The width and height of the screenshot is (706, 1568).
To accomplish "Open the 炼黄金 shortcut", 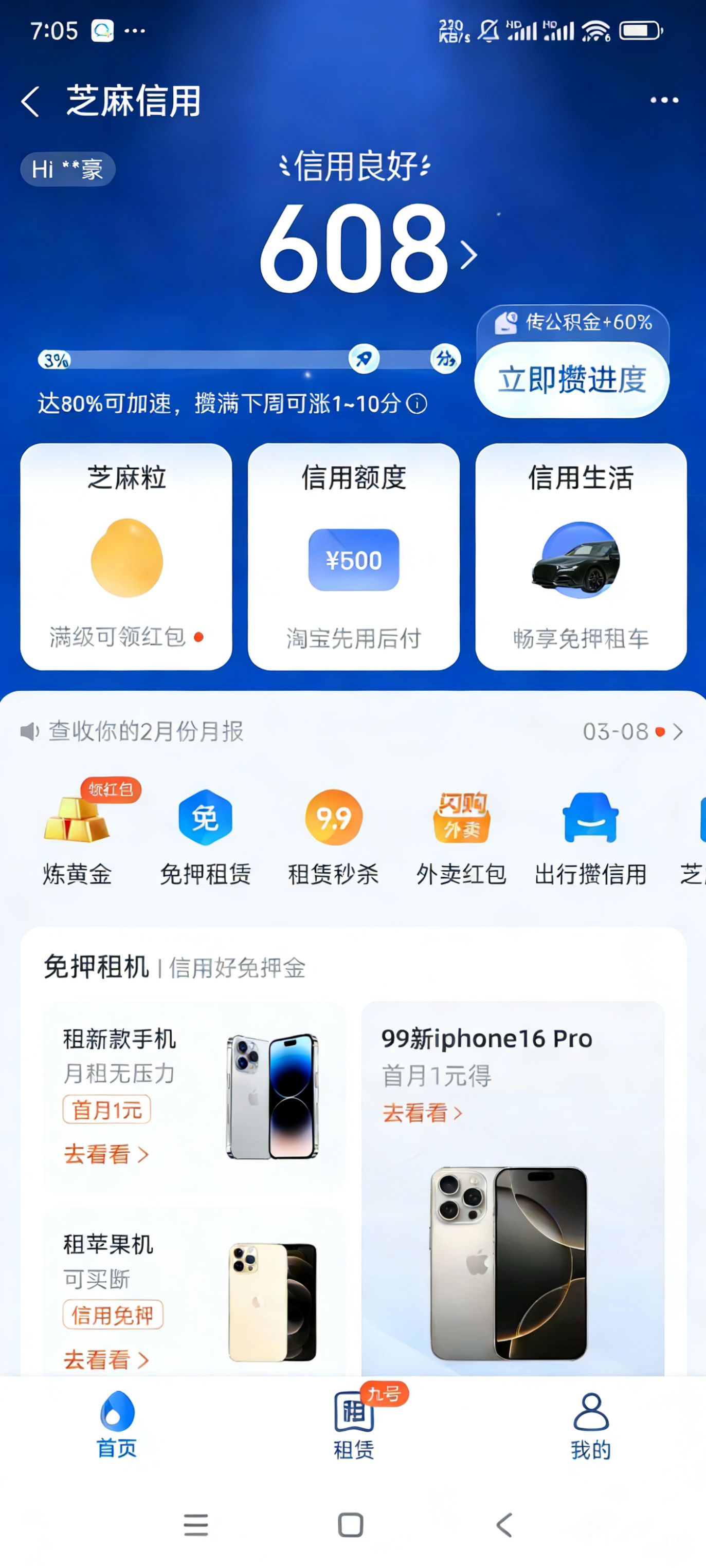I will pos(77,834).
